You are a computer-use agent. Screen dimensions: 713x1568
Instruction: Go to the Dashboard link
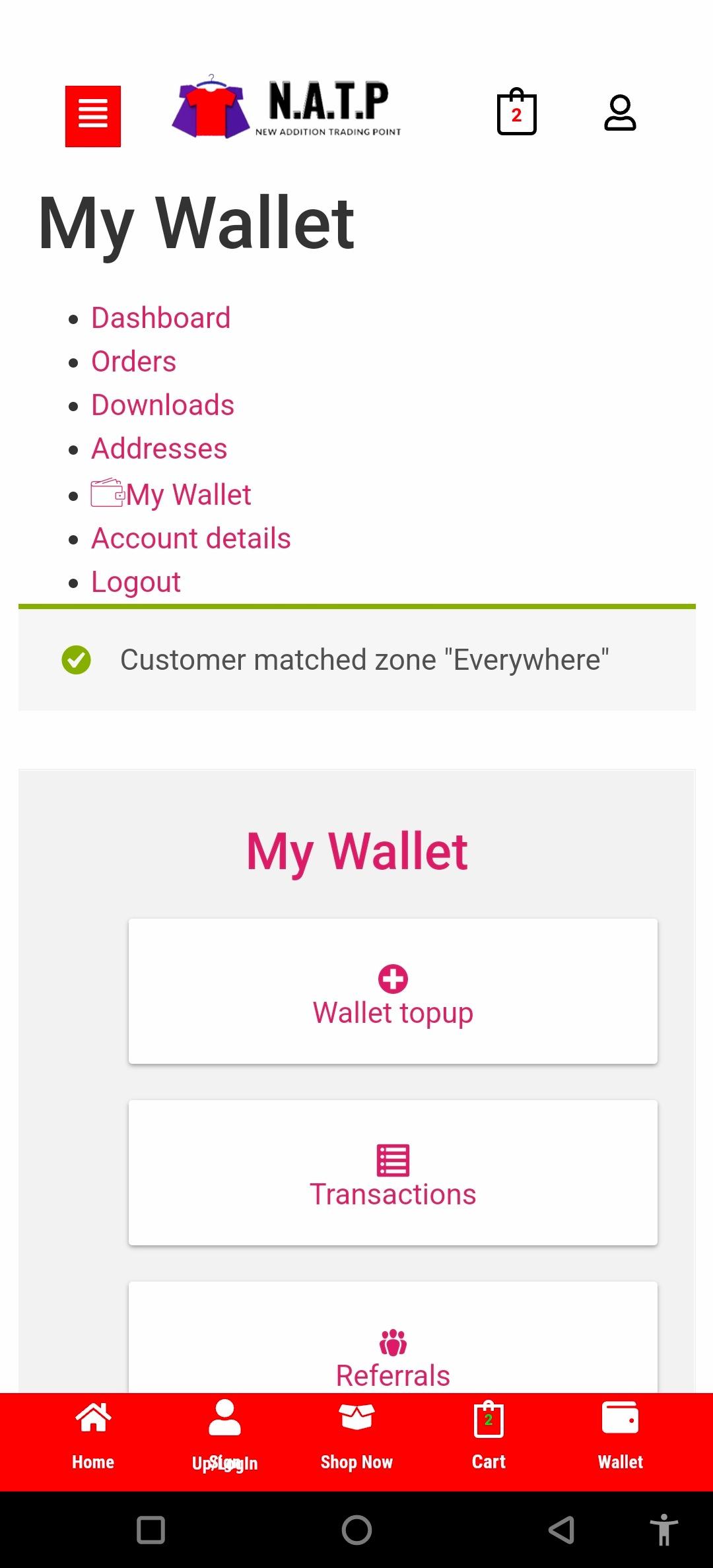pyautogui.click(x=161, y=318)
